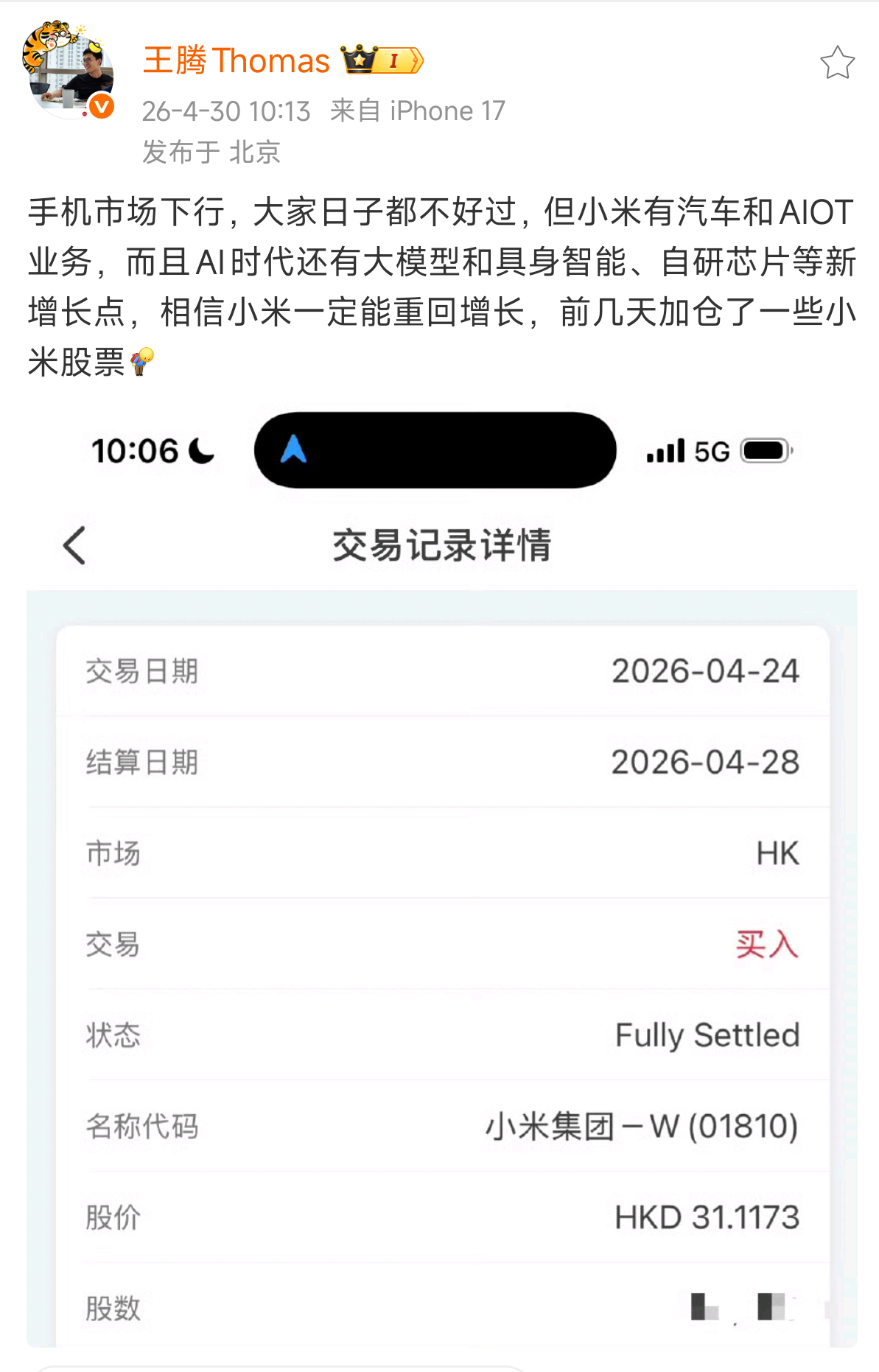Screen dimensions: 879x1372
Task: Tap the cellular signal bars icon
Action: tap(665, 450)
